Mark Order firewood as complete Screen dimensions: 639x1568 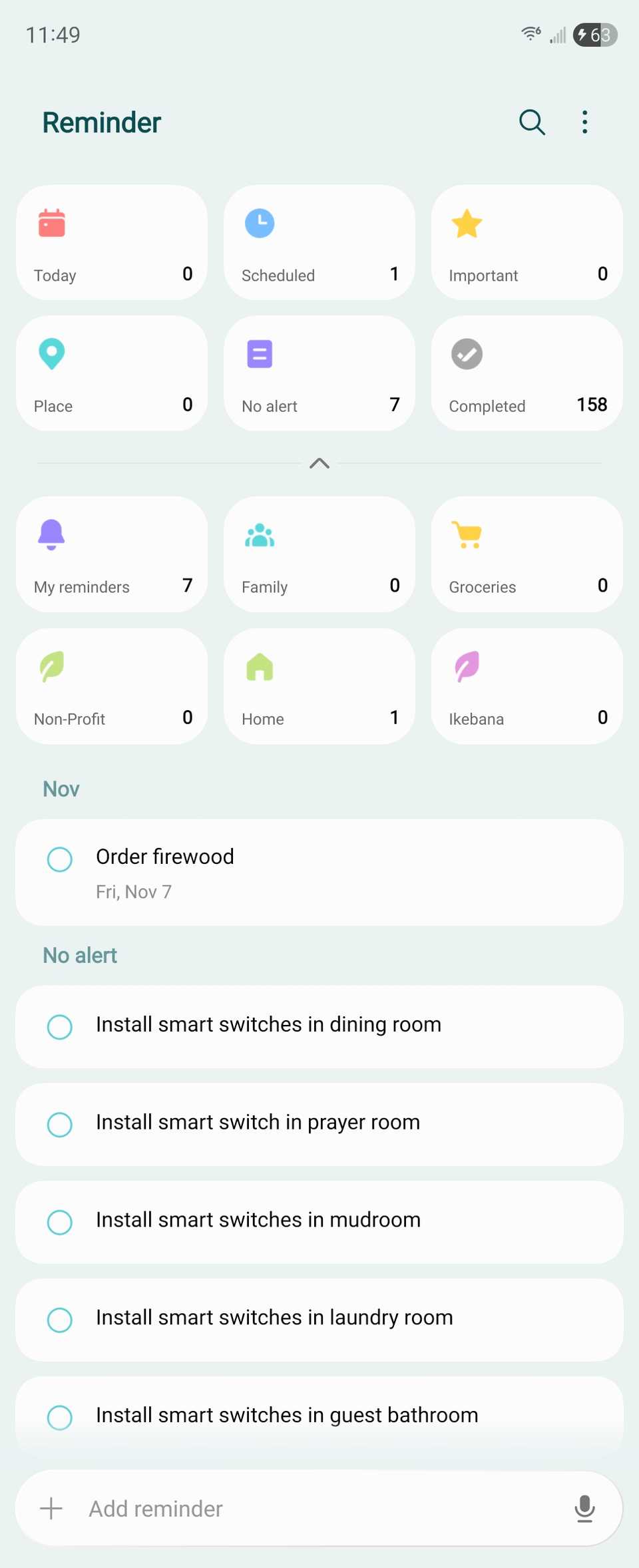click(x=59, y=859)
